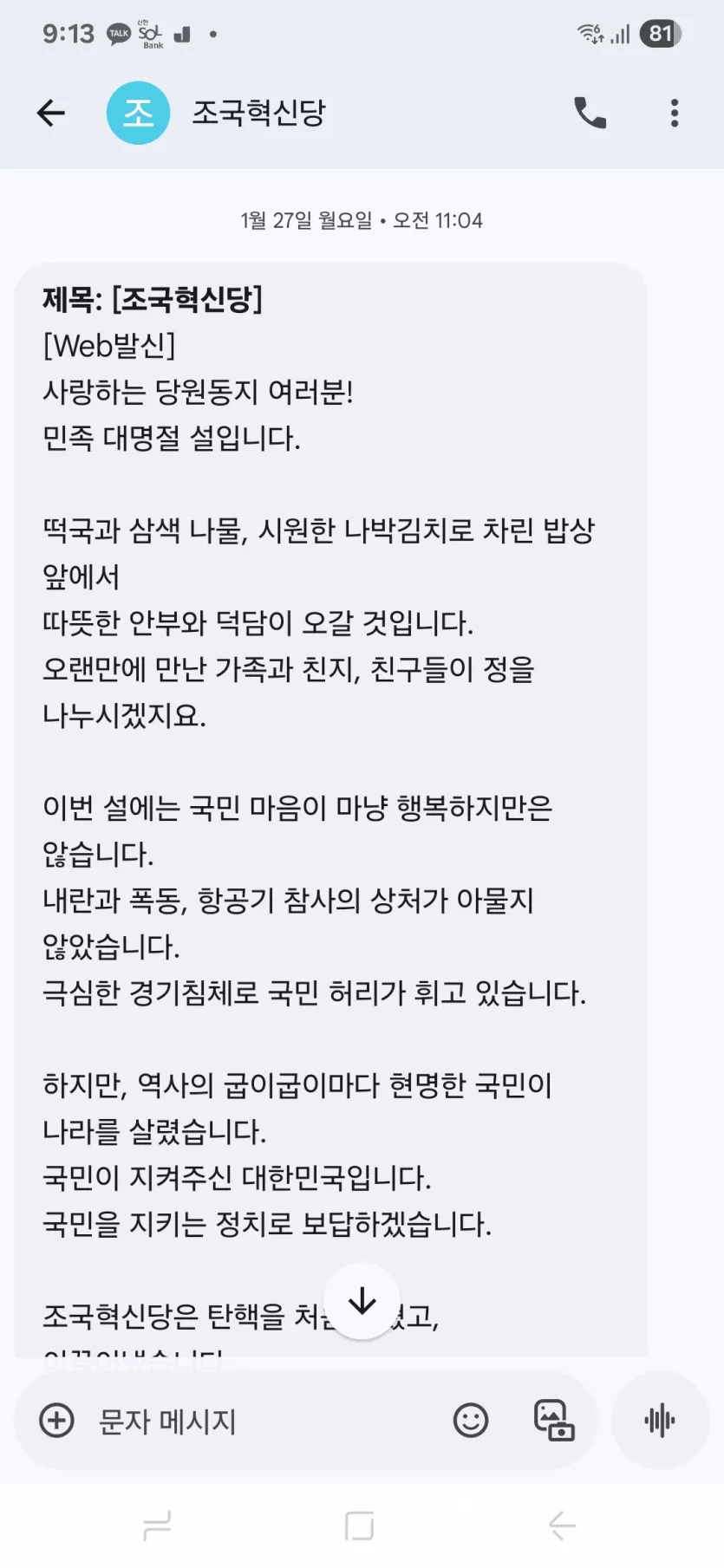
Task: Open the three-dot overflow menu
Action: 675,113
